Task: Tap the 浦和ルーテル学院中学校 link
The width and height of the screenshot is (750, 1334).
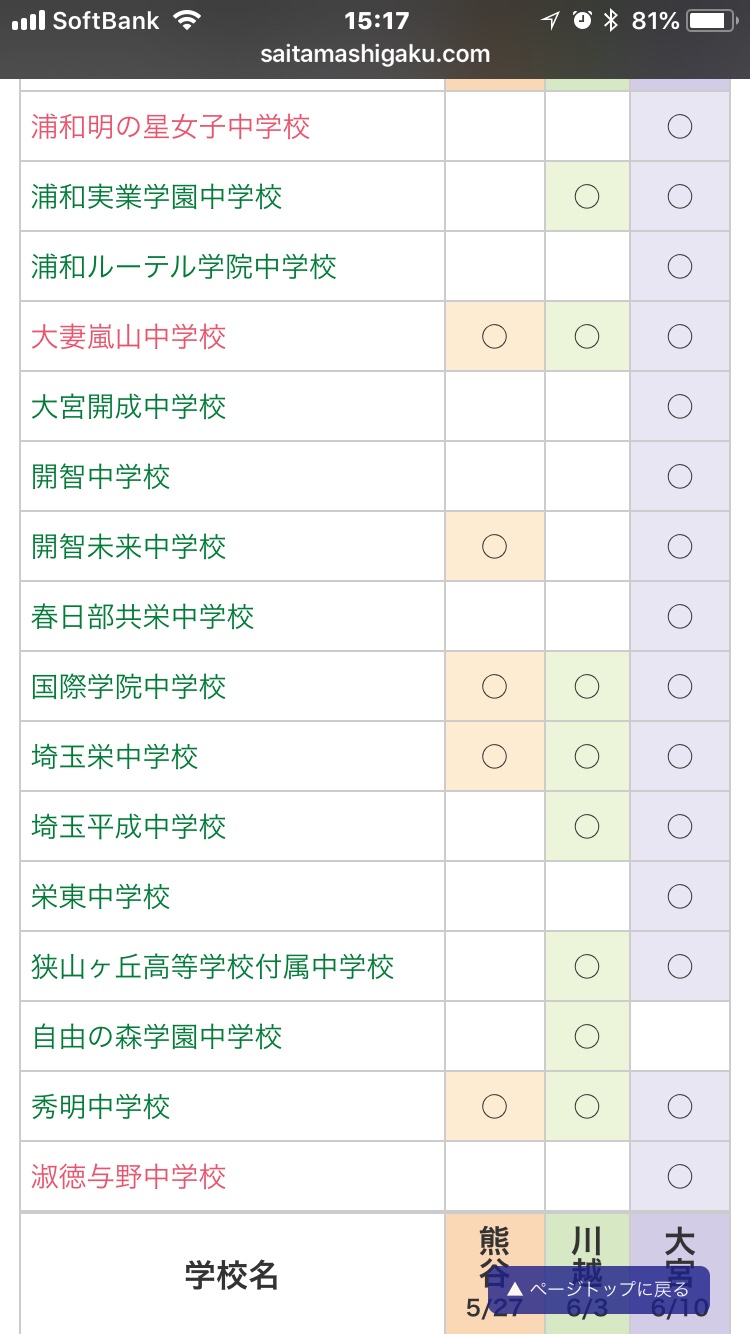Action: (184, 267)
